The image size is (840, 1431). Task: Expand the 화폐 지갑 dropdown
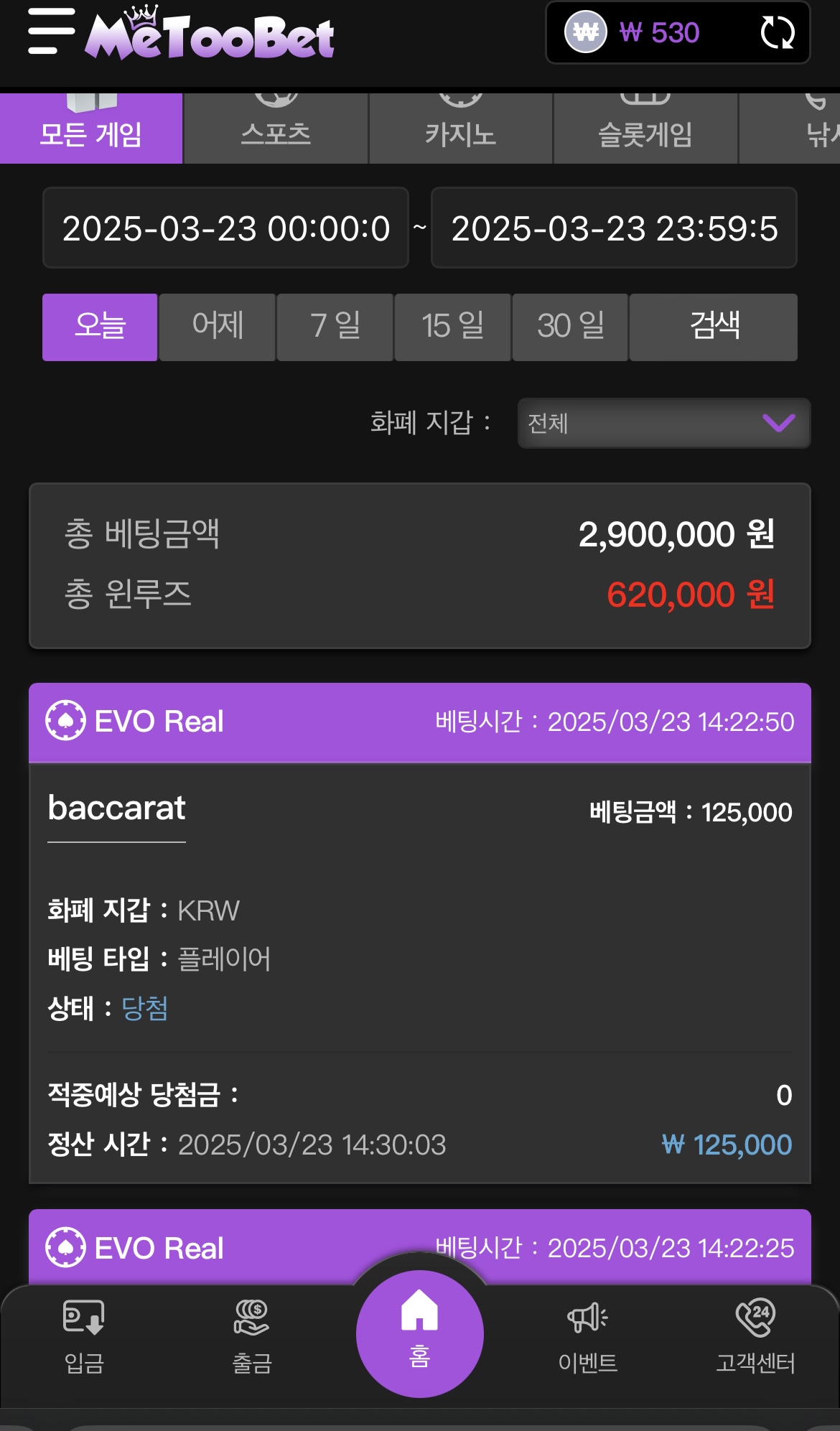(664, 424)
